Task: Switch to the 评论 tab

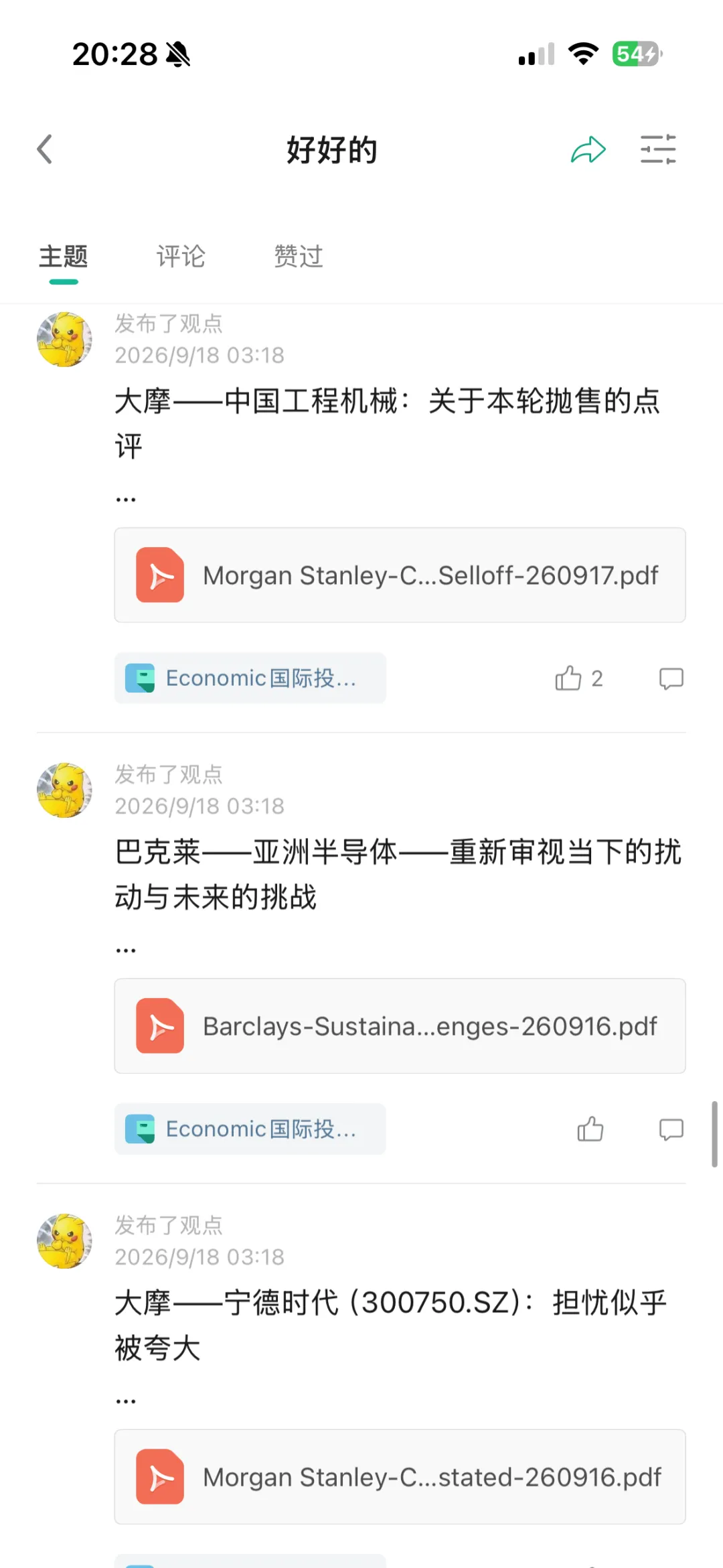Action: [181, 257]
